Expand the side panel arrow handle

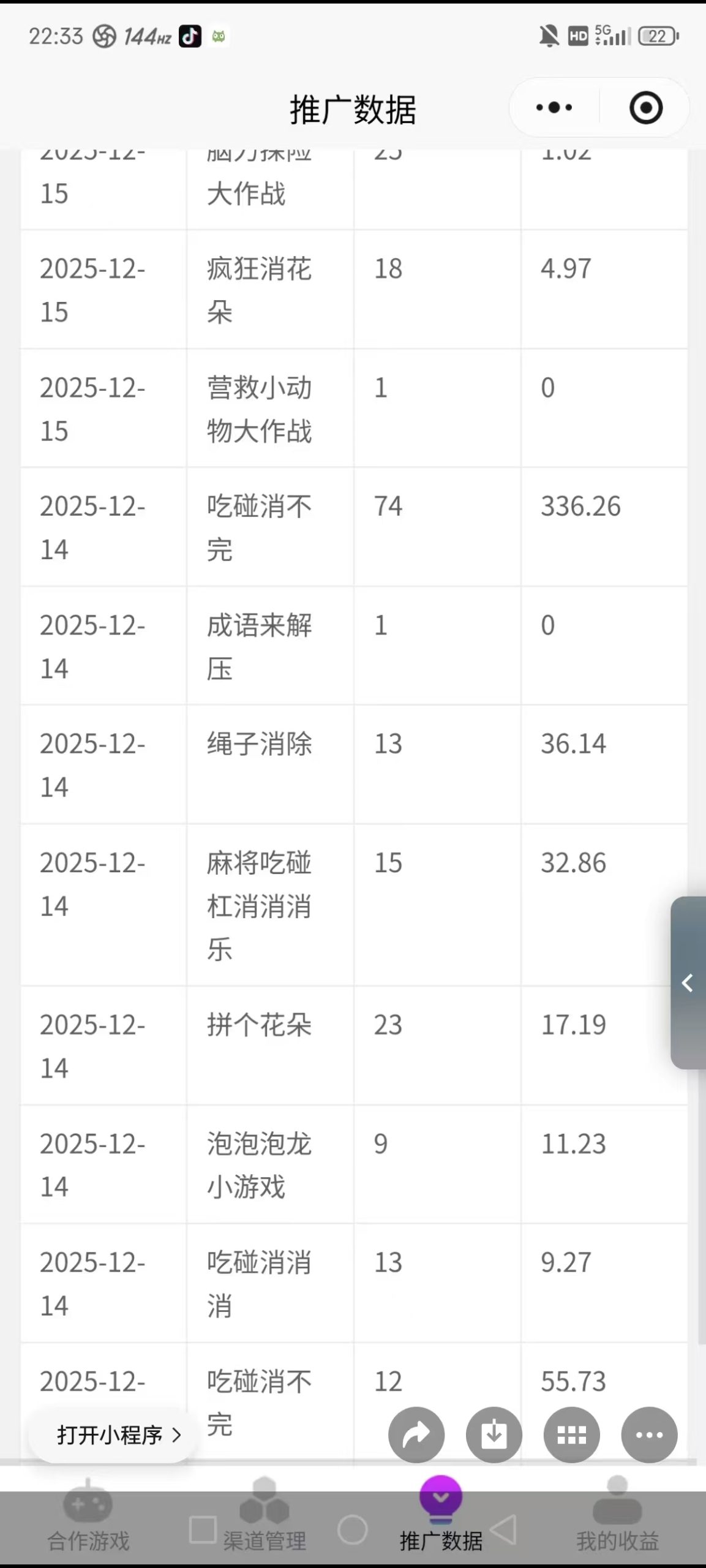[x=688, y=983]
